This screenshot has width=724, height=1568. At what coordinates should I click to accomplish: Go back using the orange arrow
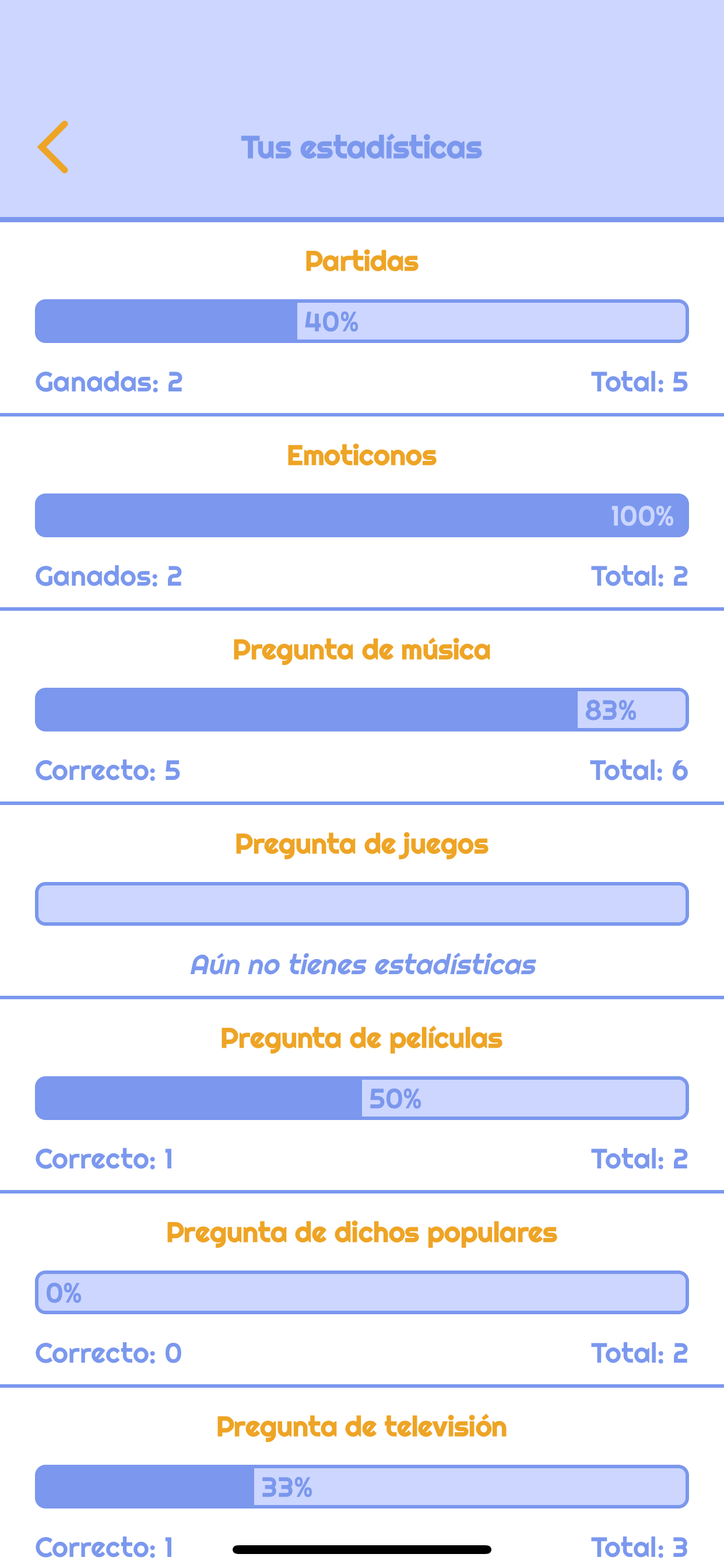tap(53, 146)
